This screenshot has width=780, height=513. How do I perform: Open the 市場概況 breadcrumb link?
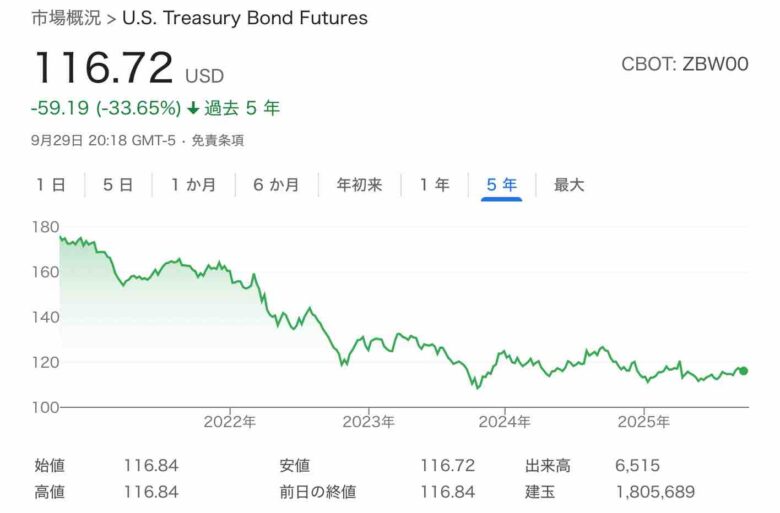[66, 18]
